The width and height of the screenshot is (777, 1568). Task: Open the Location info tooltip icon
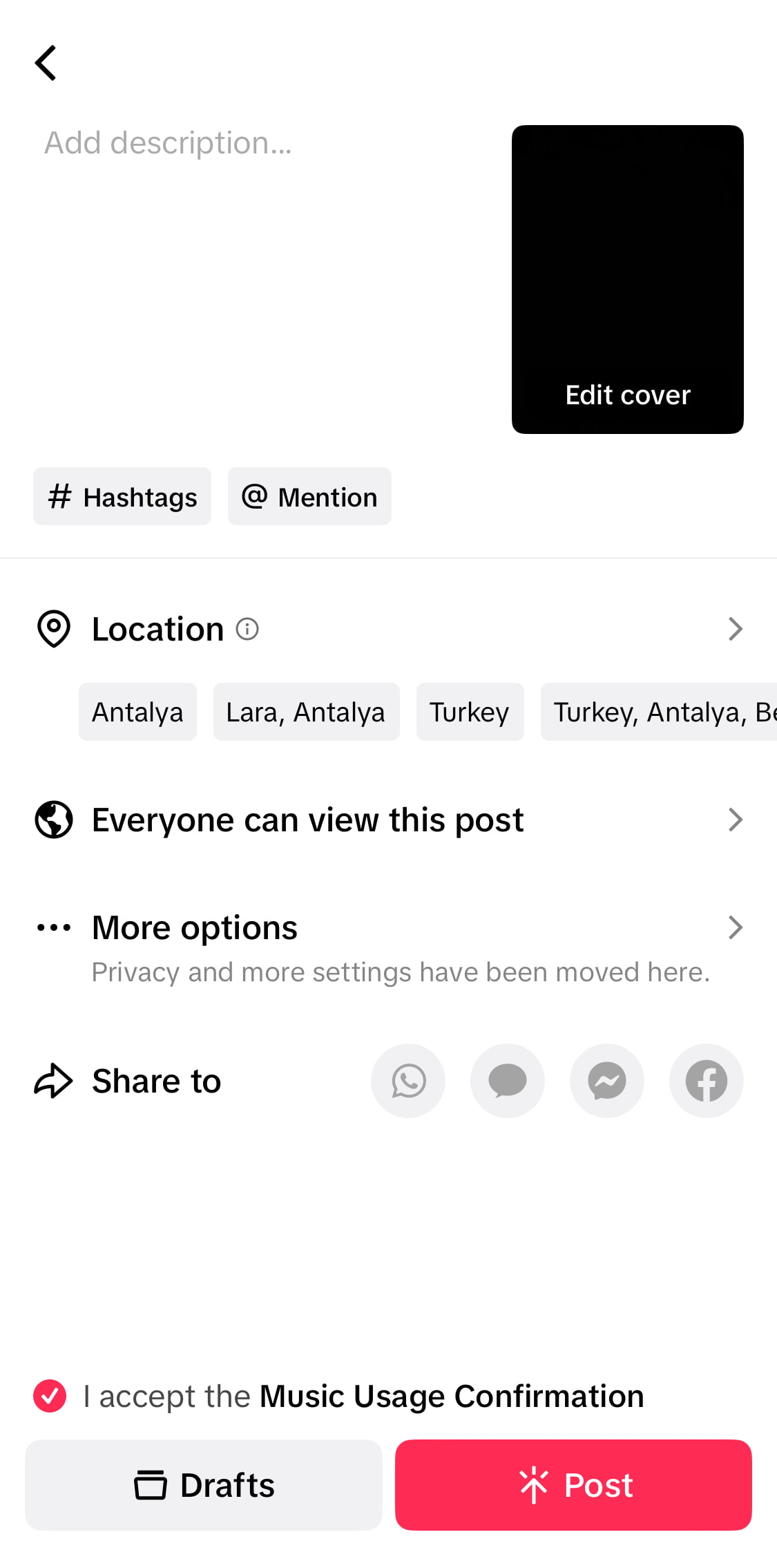click(247, 630)
